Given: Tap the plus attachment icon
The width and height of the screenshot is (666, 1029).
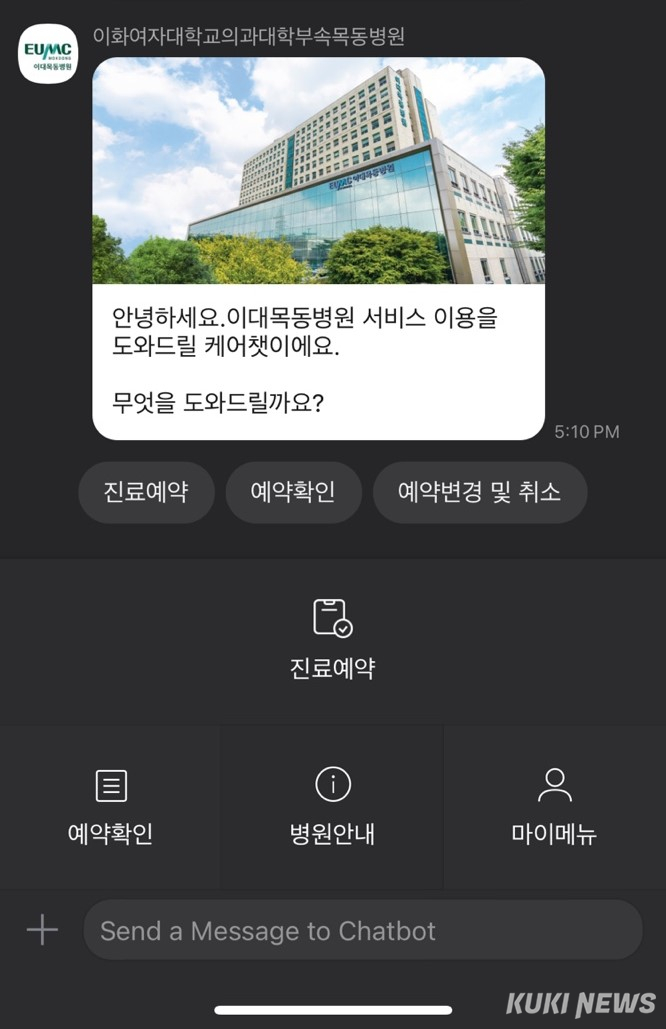Looking at the screenshot, I should pos(42,931).
